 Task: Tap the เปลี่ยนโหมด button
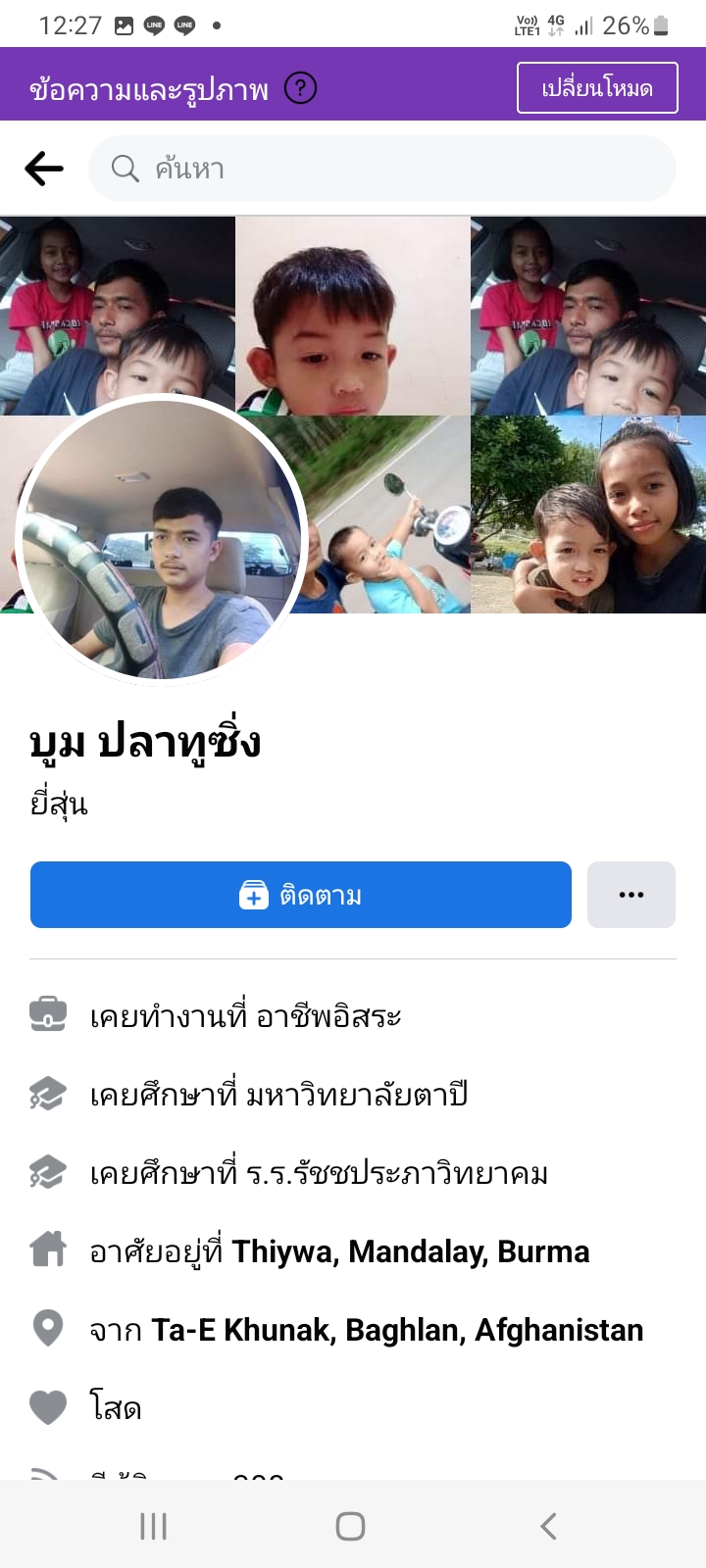point(597,88)
